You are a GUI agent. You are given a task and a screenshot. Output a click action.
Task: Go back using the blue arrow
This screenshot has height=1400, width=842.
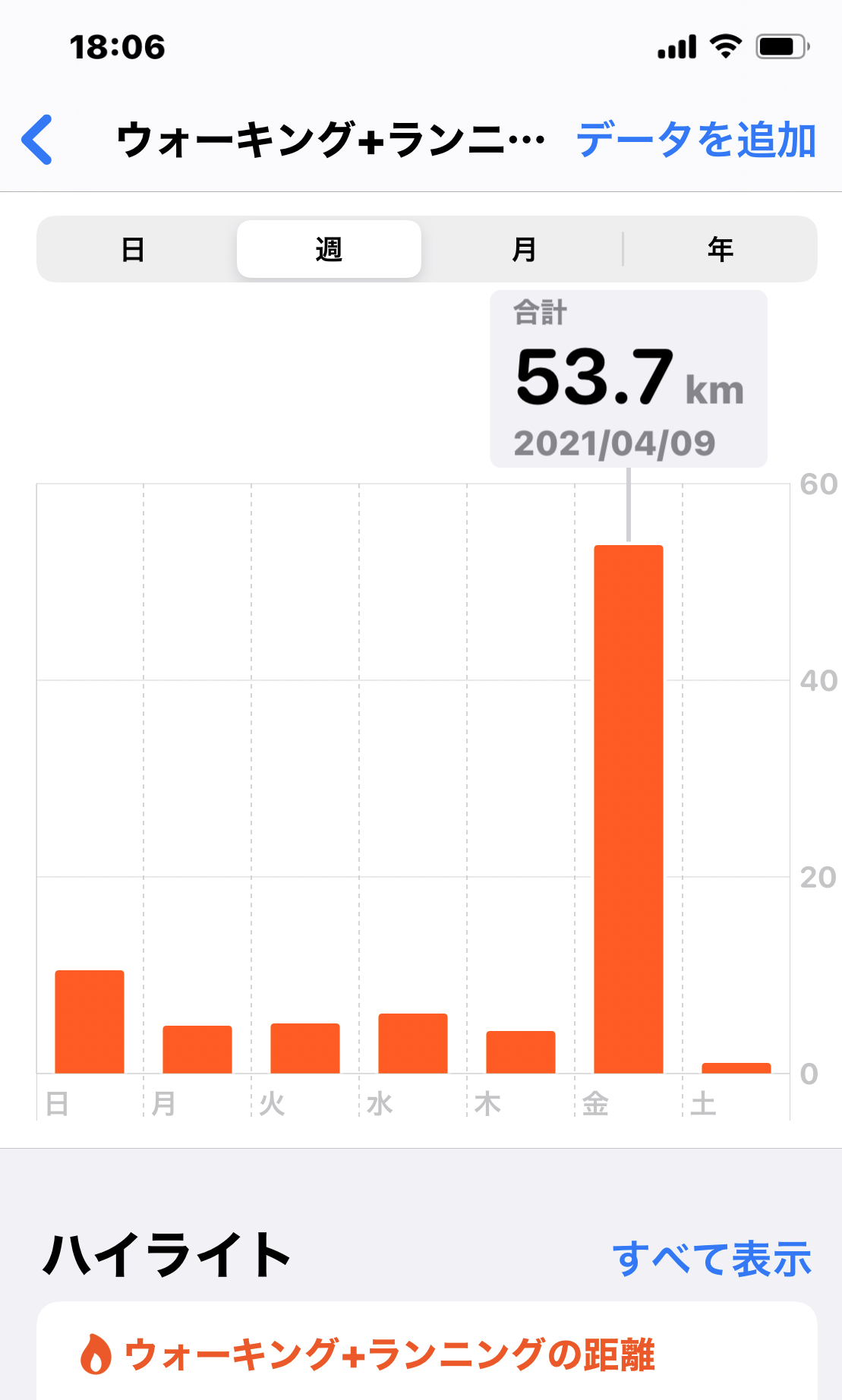tap(37, 140)
